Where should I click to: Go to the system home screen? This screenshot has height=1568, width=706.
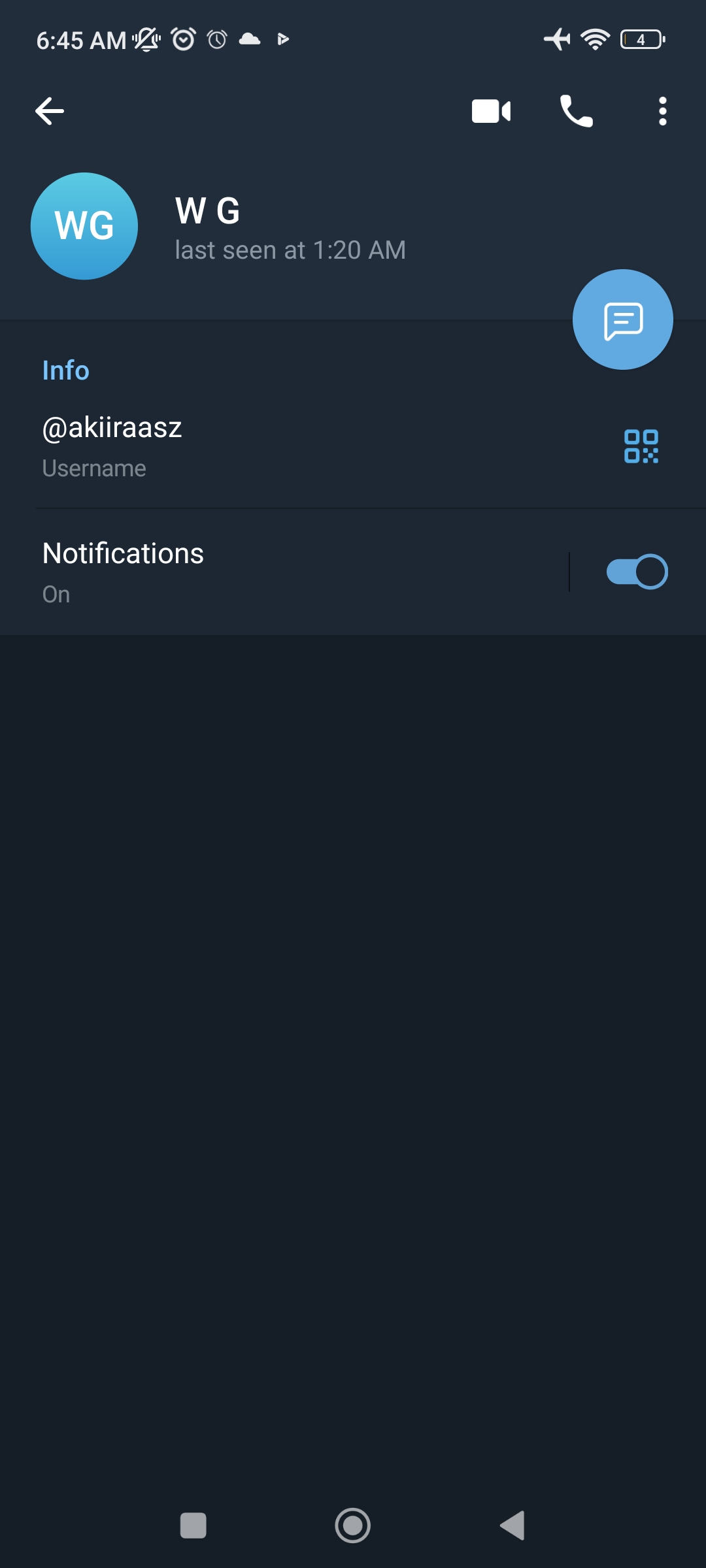pyautogui.click(x=353, y=1526)
